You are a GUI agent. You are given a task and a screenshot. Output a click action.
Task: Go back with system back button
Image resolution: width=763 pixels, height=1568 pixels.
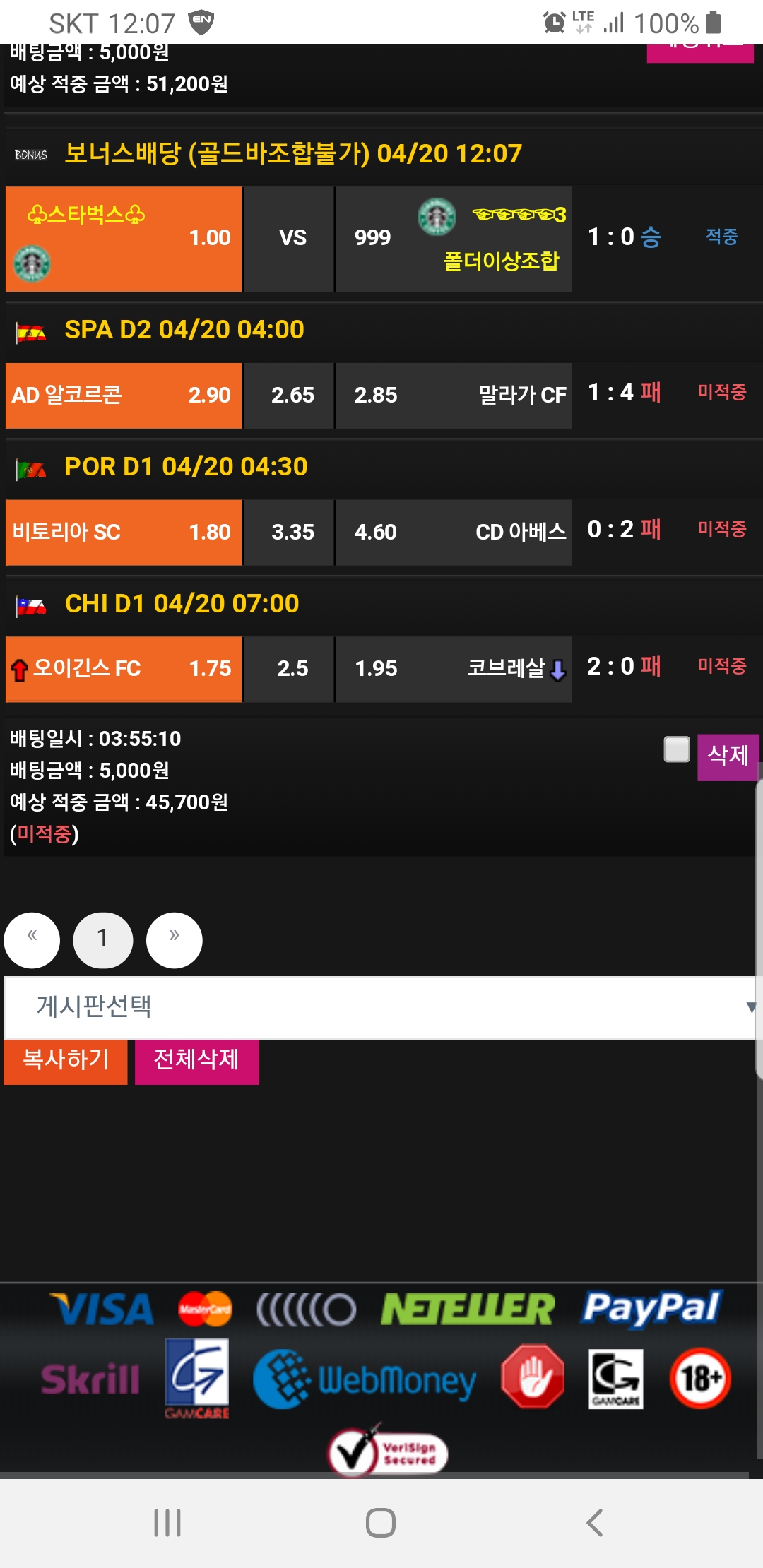tap(595, 1523)
